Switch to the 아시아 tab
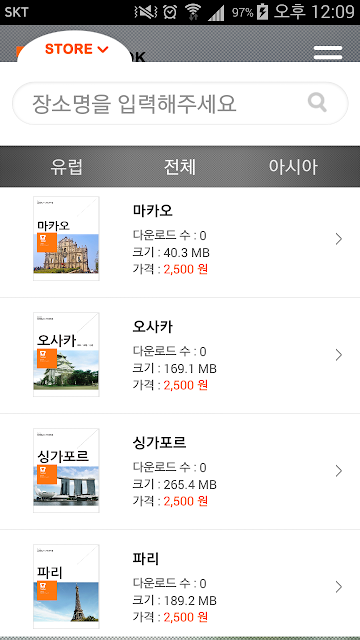 (293, 167)
